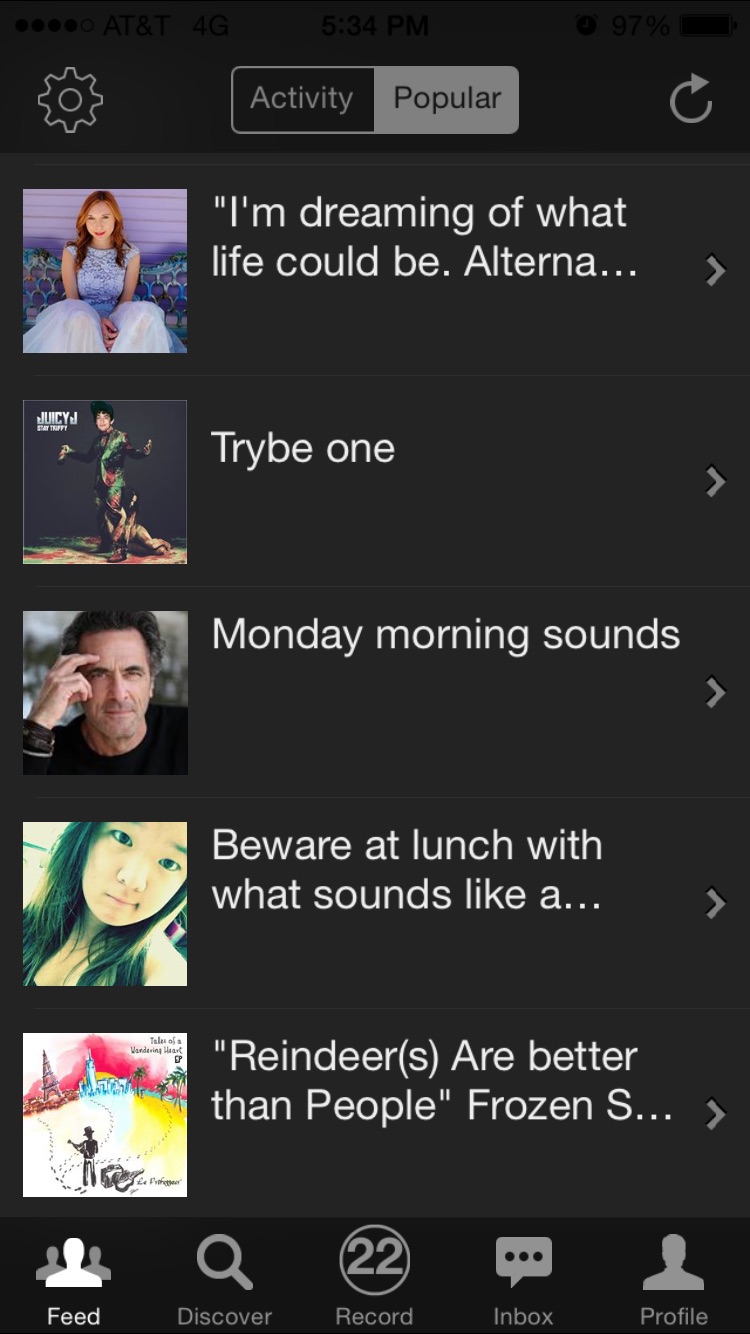
Task: Tap the Juicy J album cover thumbnail
Action: click(104, 482)
